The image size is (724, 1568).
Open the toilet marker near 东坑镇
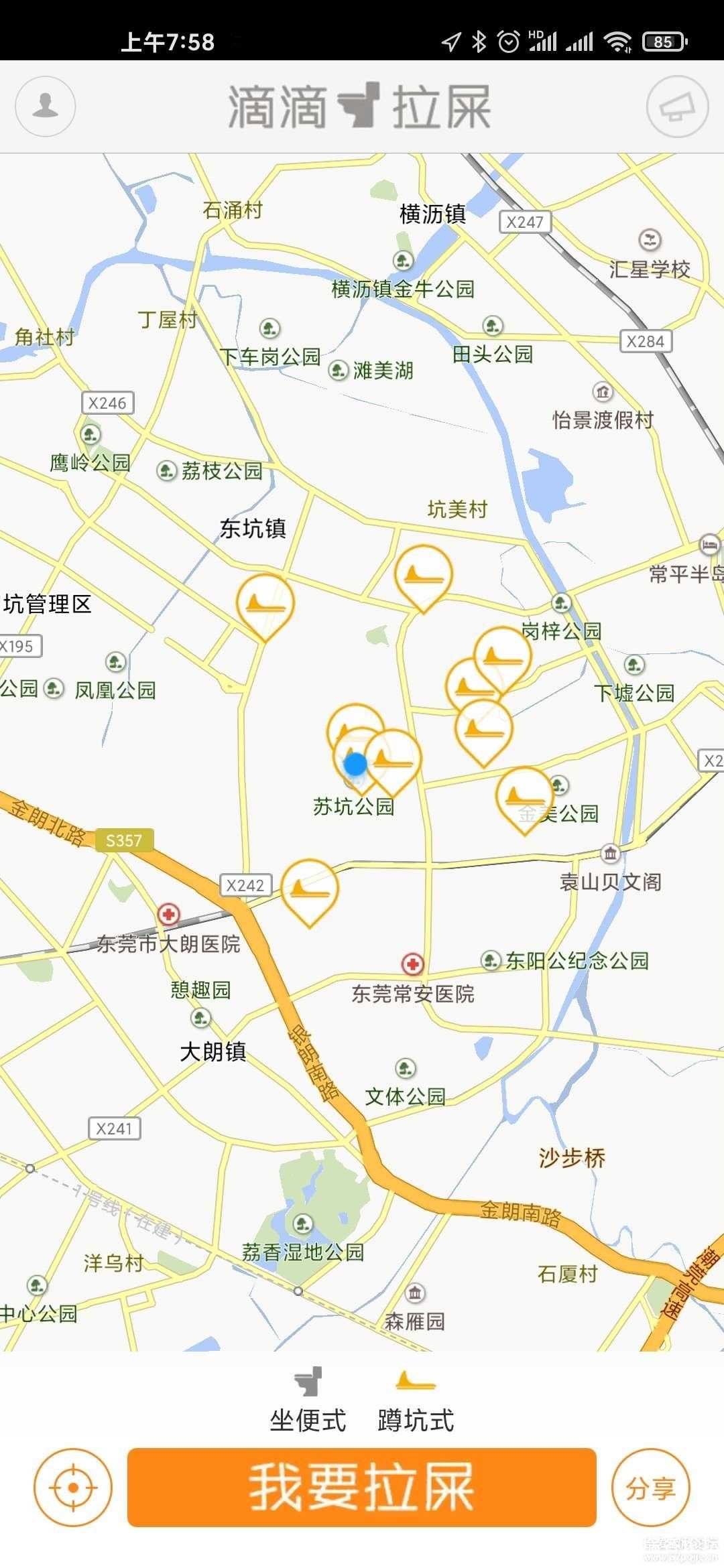[265, 603]
